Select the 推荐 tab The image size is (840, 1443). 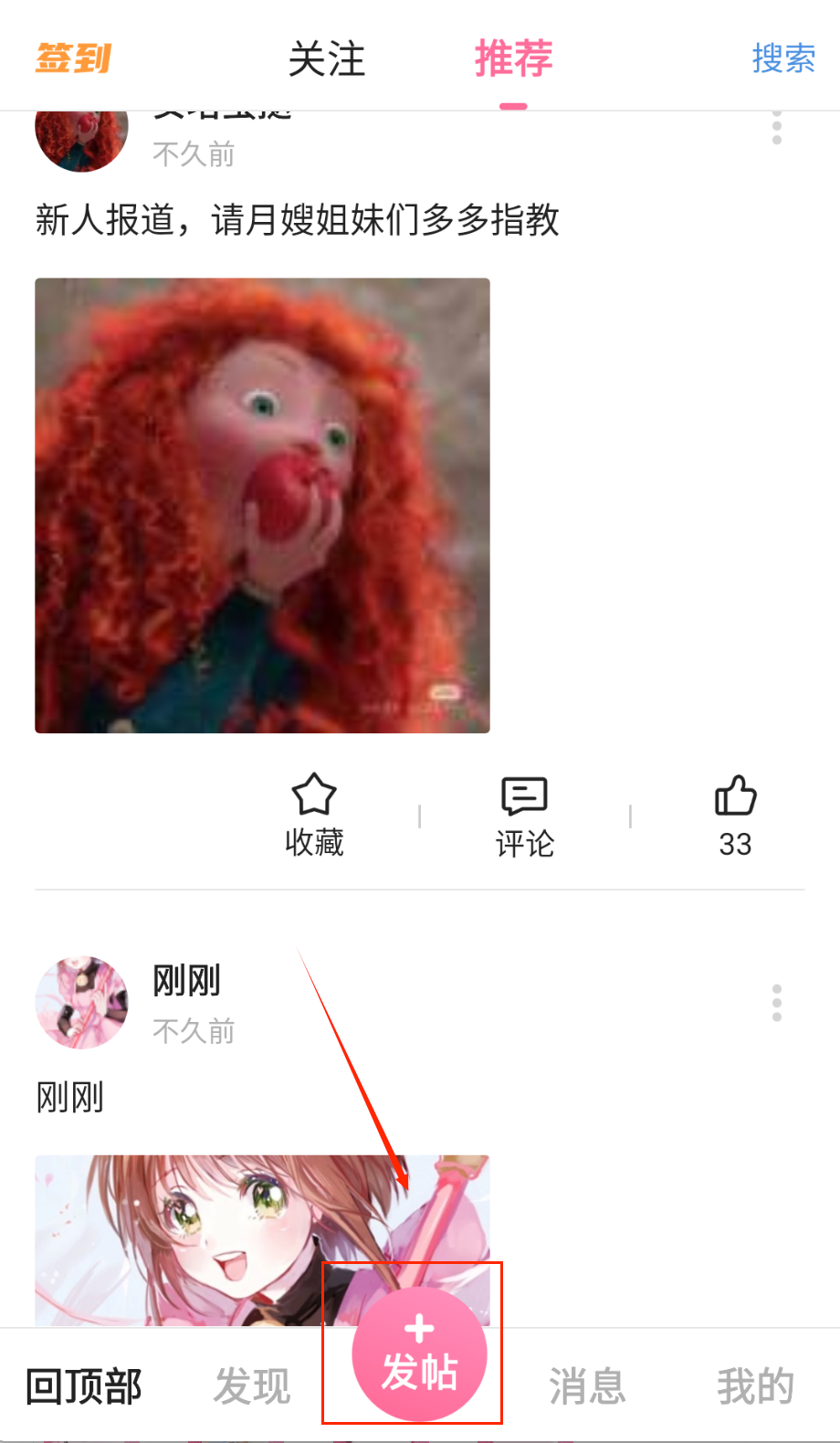[x=513, y=59]
